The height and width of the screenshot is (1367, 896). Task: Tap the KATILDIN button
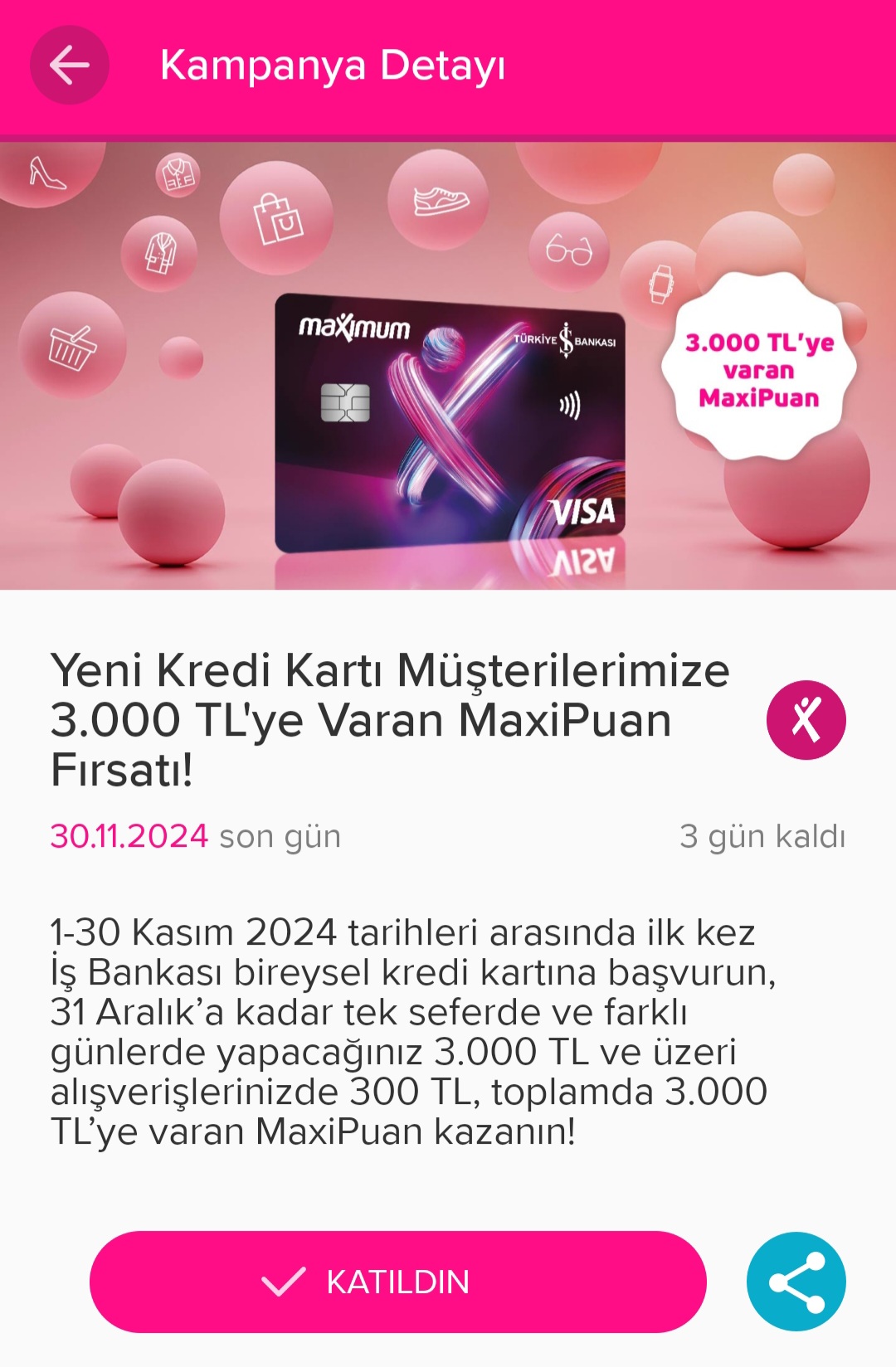pos(397,1282)
